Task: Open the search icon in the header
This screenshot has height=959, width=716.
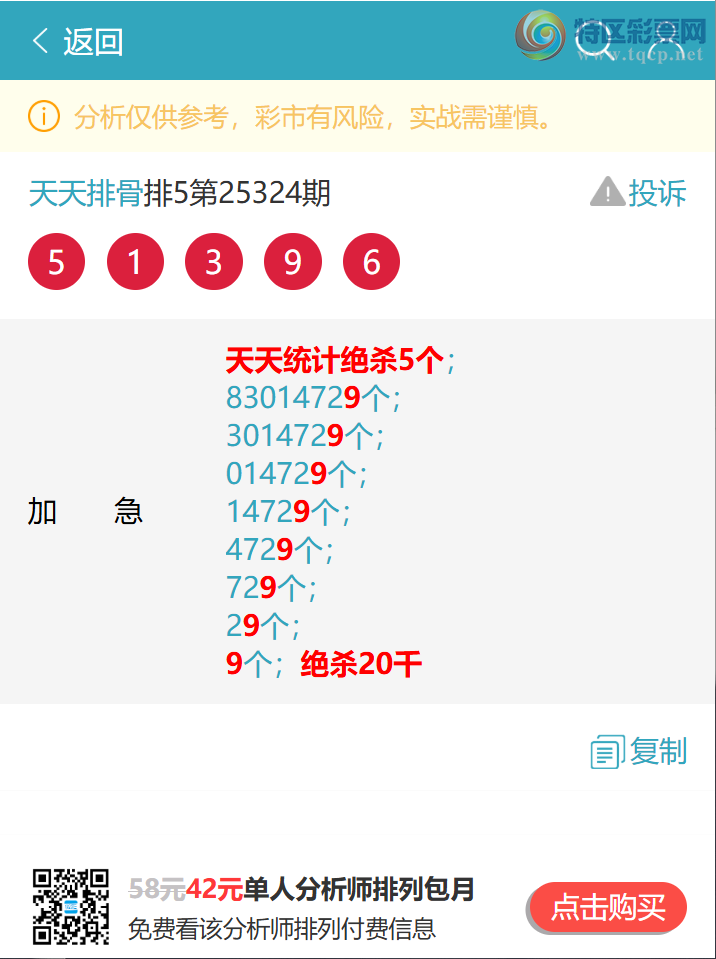Action: pyautogui.click(x=594, y=42)
